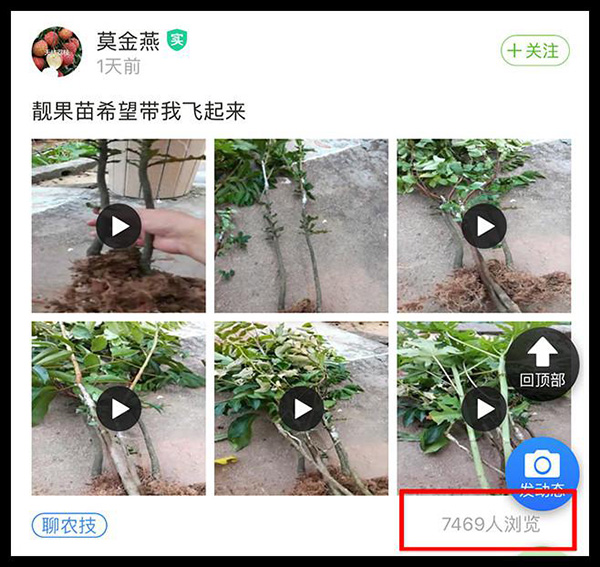Play the first video in bottom row
The height and width of the screenshot is (567, 600).
[119, 408]
